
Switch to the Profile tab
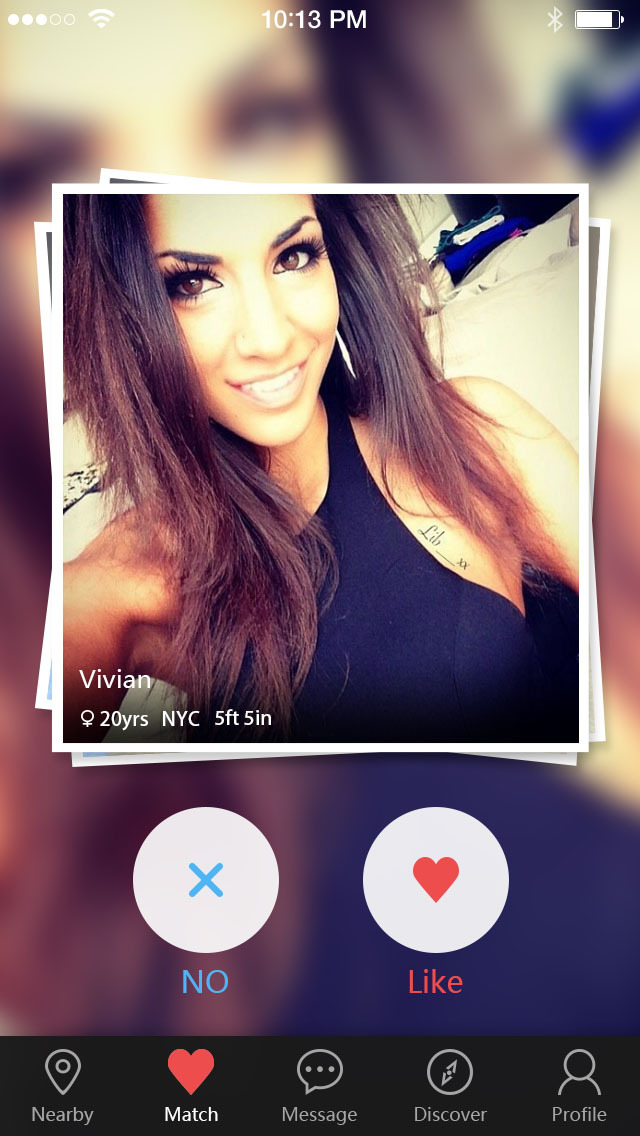coord(579,1086)
